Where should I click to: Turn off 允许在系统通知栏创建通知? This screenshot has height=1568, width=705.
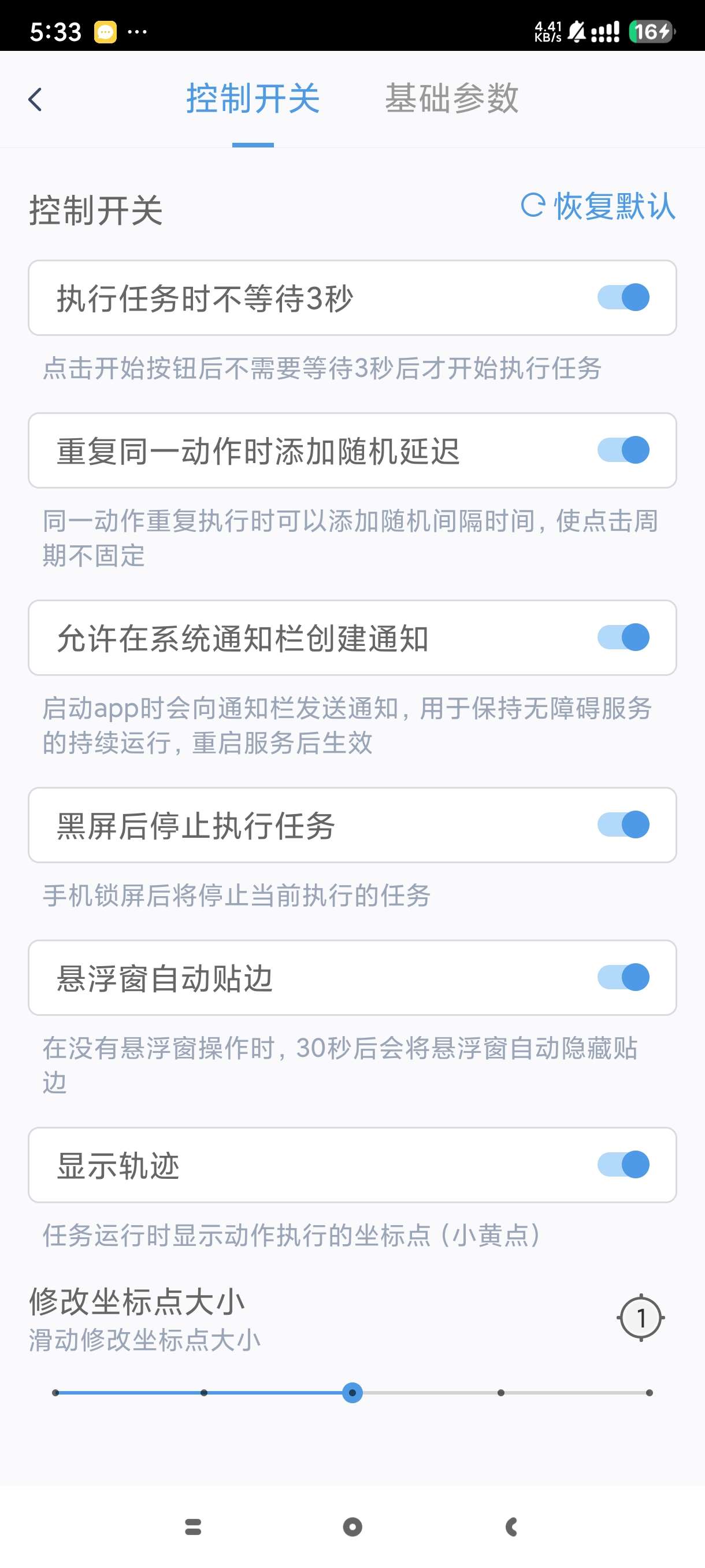pyautogui.click(x=624, y=638)
